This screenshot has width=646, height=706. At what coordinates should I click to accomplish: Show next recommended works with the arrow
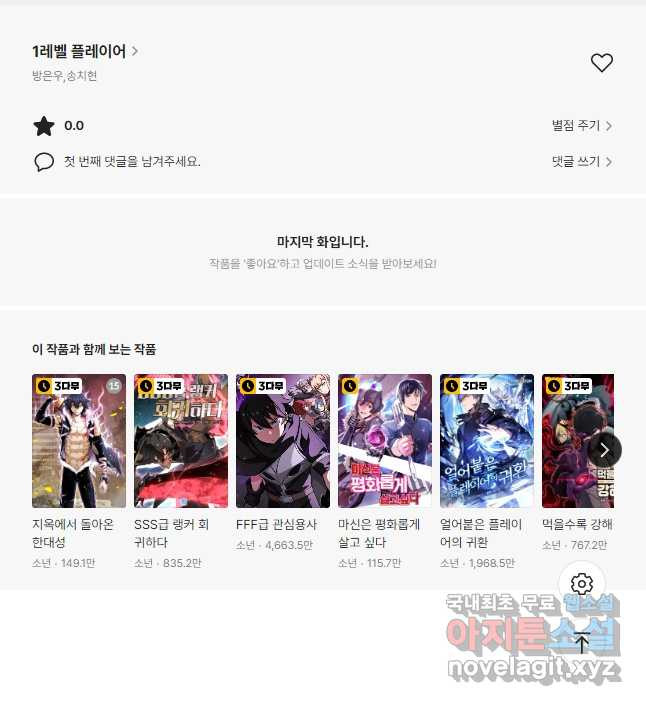pos(604,449)
